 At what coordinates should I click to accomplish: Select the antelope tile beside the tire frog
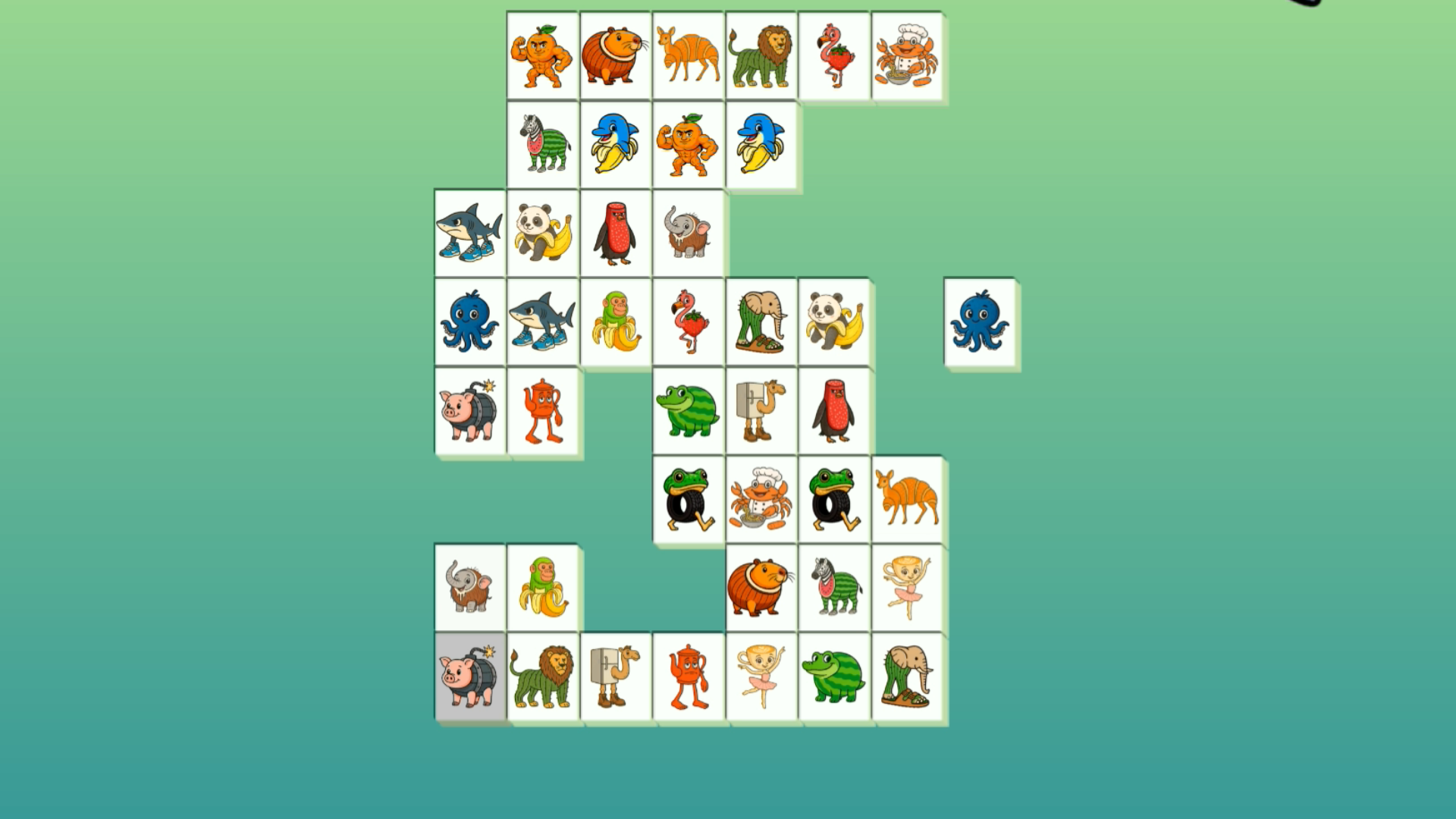pos(907,499)
